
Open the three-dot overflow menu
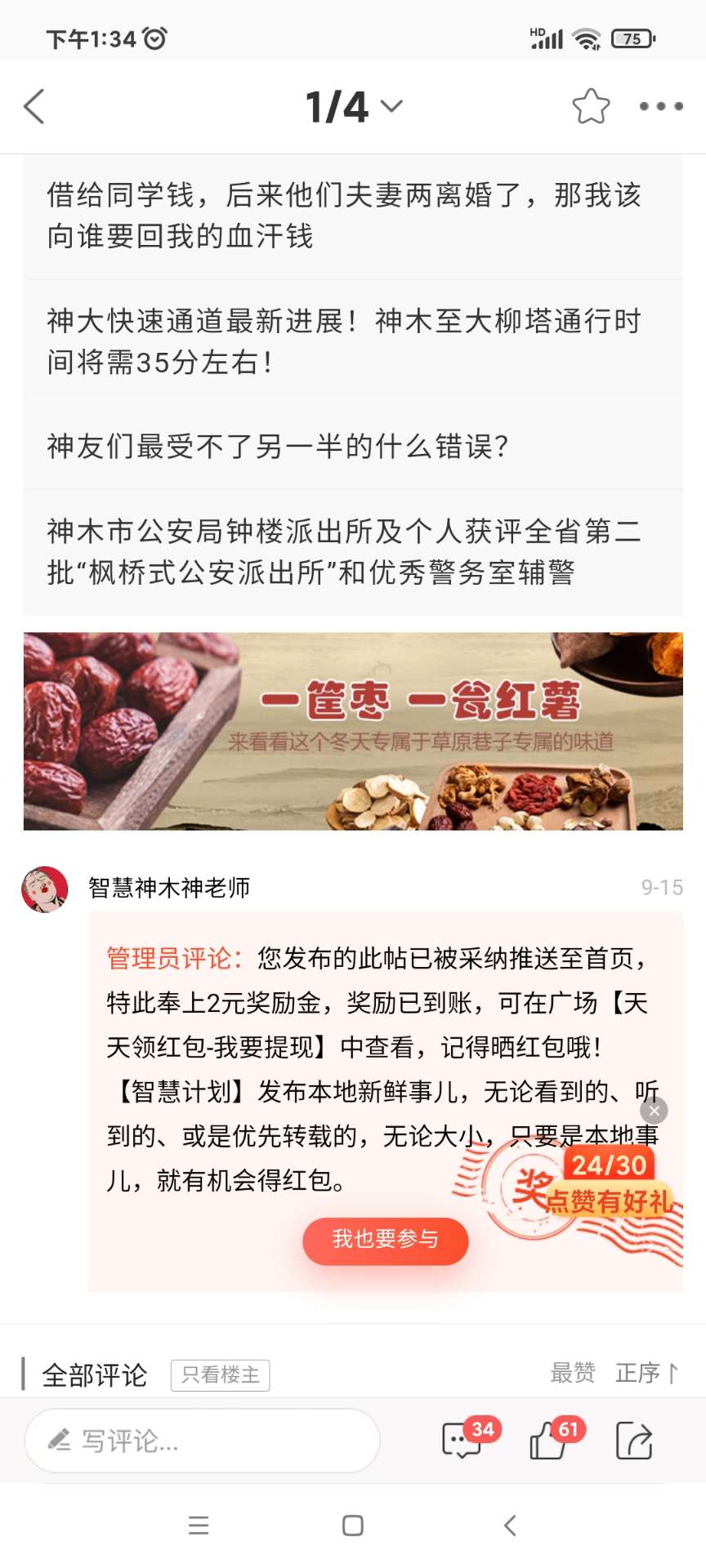pos(660,106)
